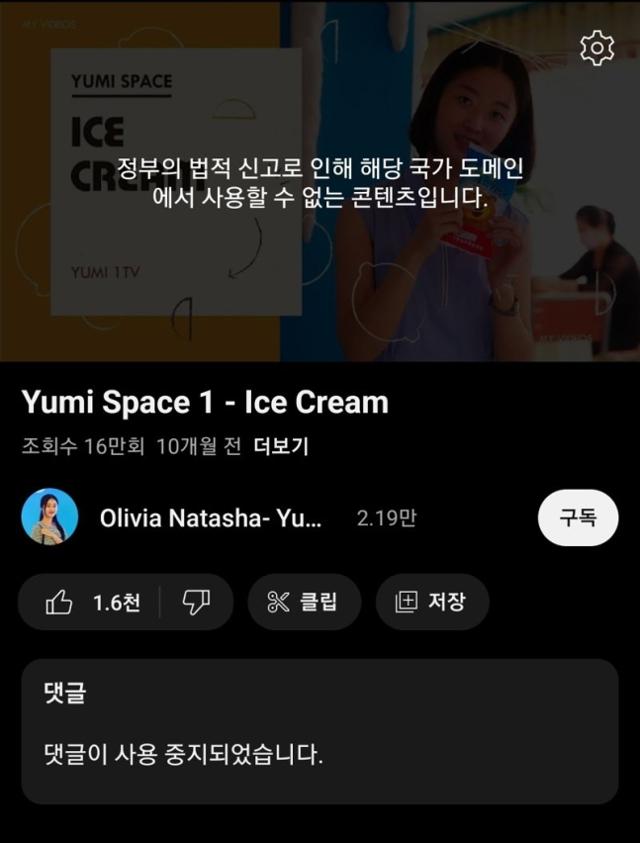Expand description with 더보기
Screen dimensions: 640x843
pyautogui.click(x=280, y=447)
